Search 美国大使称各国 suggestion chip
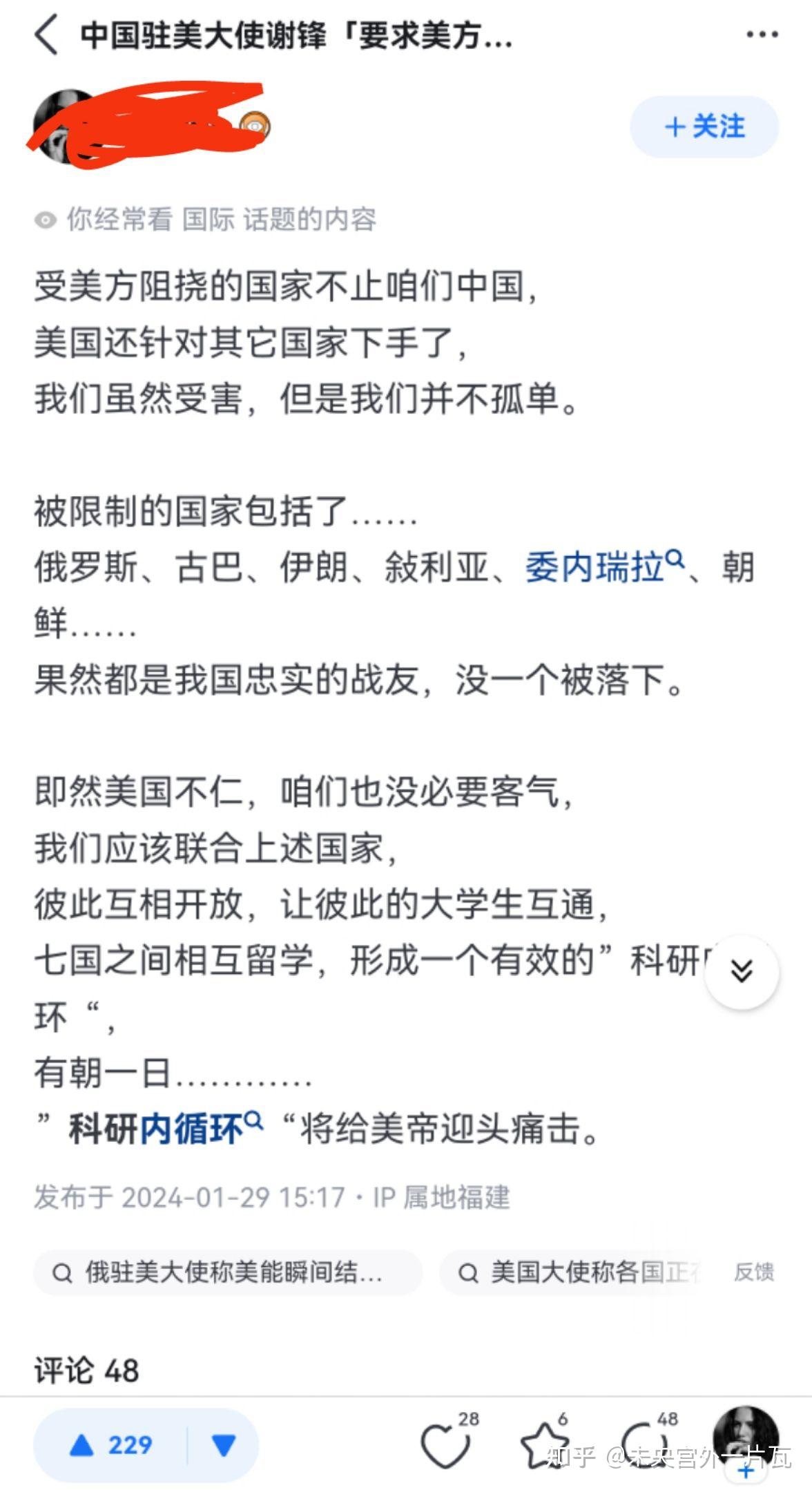Image resolution: width=812 pixels, height=1490 pixels. (573, 1272)
